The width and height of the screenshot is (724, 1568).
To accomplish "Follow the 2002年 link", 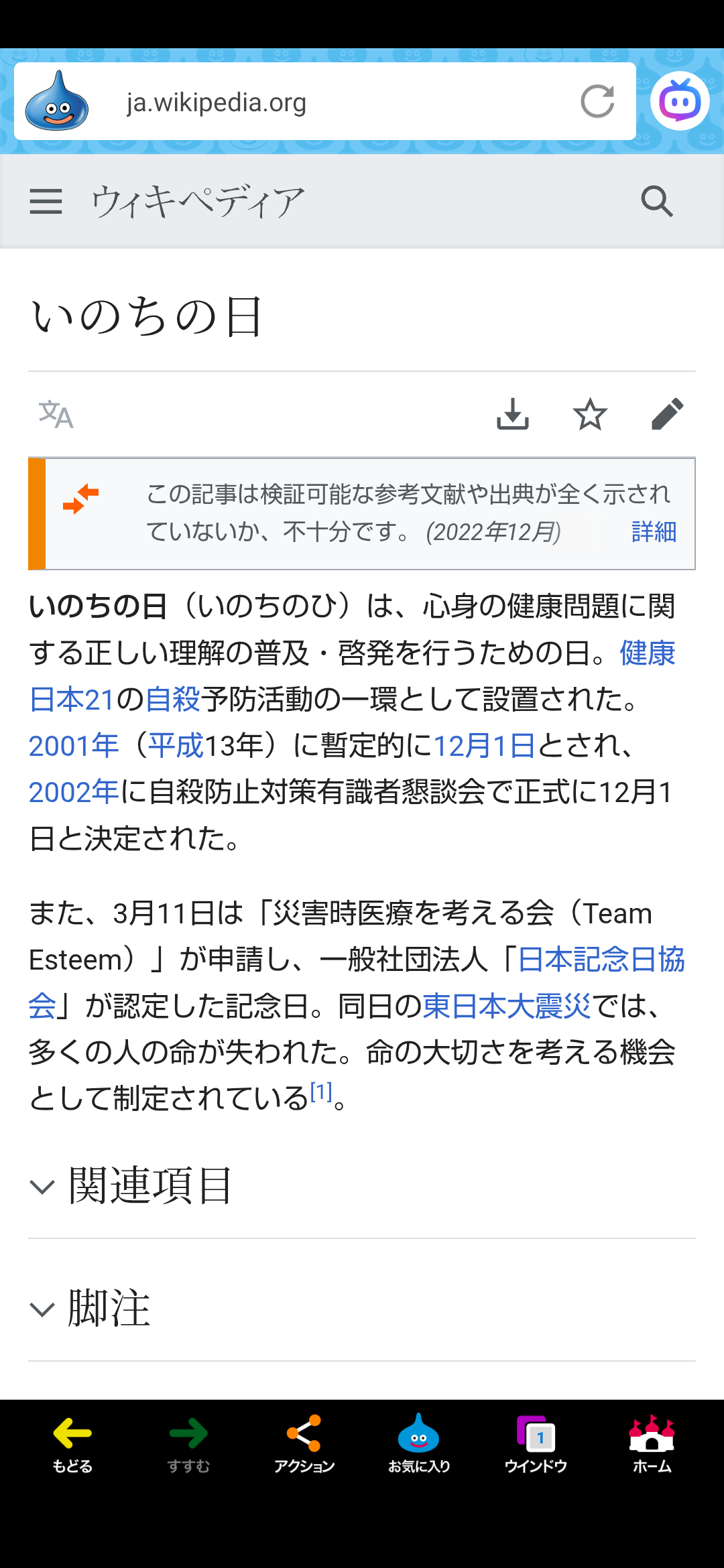I will click(74, 792).
